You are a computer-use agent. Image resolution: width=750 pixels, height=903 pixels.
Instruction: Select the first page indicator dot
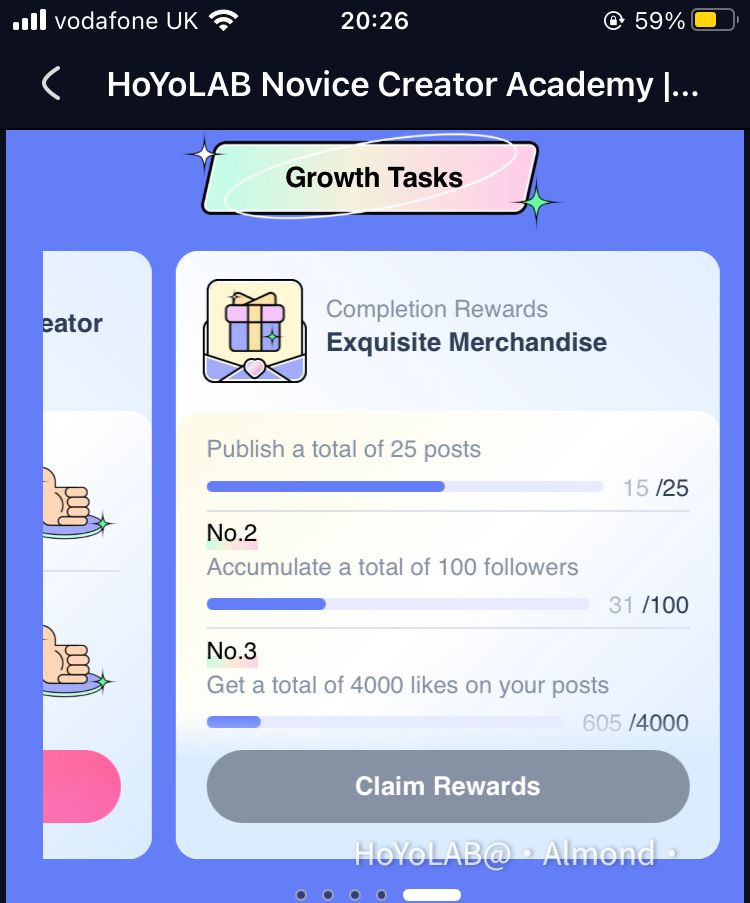(x=301, y=895)
